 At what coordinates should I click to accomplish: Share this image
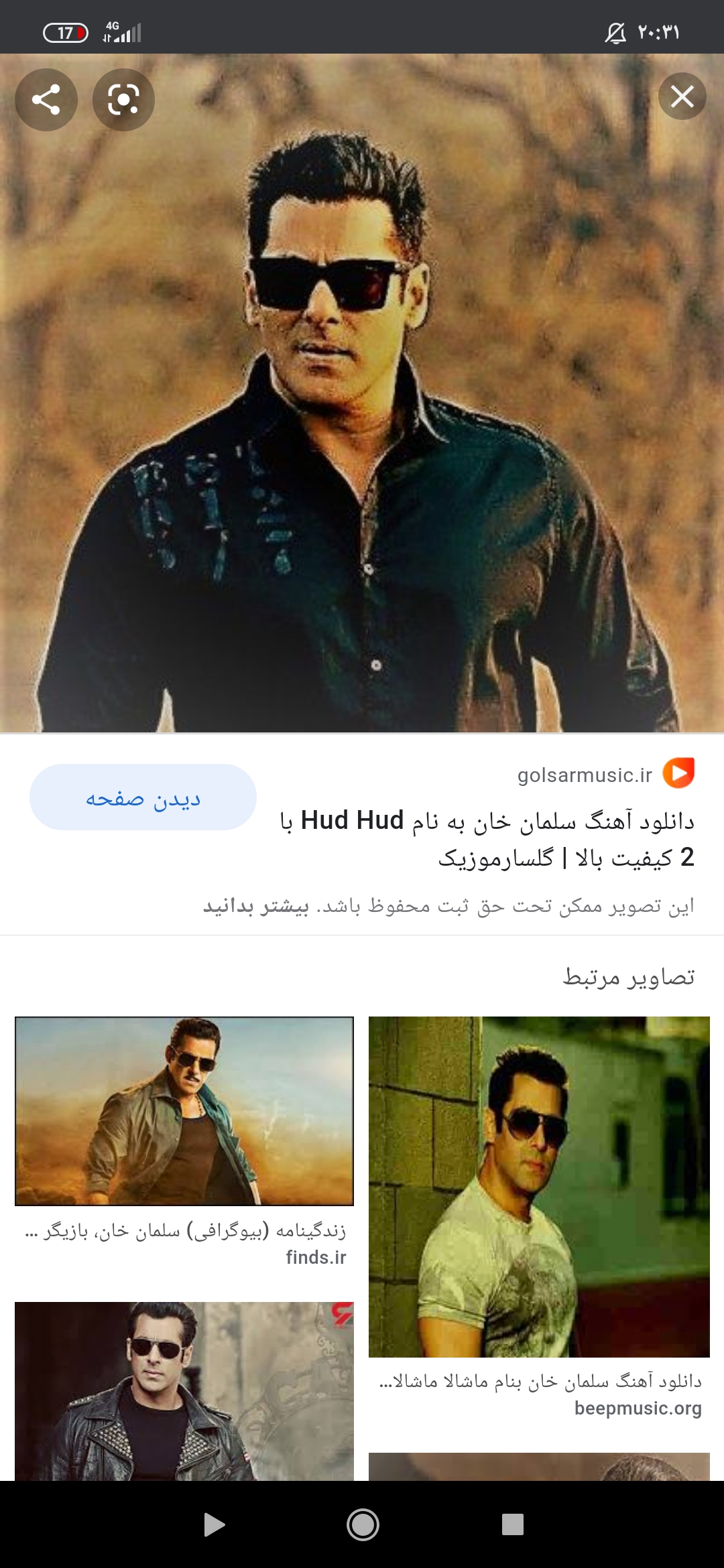(x=46, y=100)
